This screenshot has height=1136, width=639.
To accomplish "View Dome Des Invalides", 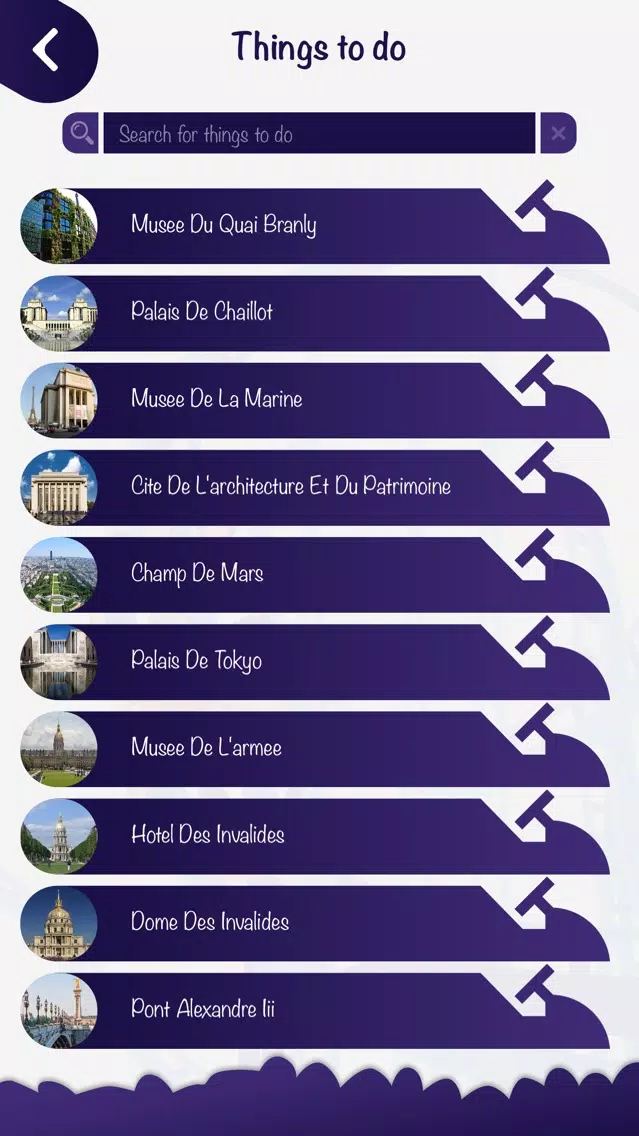I will (314, 923).
